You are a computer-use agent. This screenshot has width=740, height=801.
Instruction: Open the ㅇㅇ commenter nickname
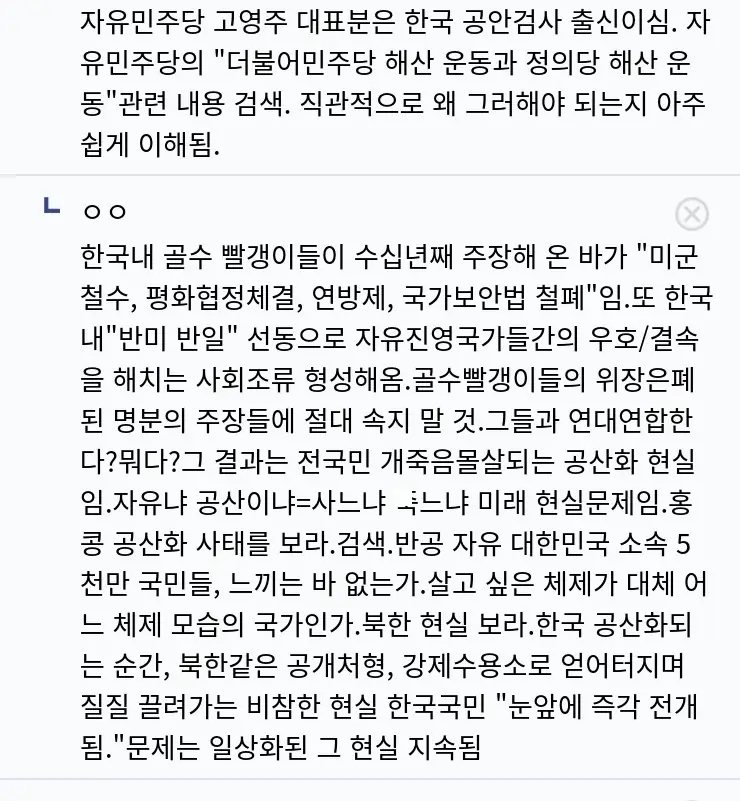[104, 211]
